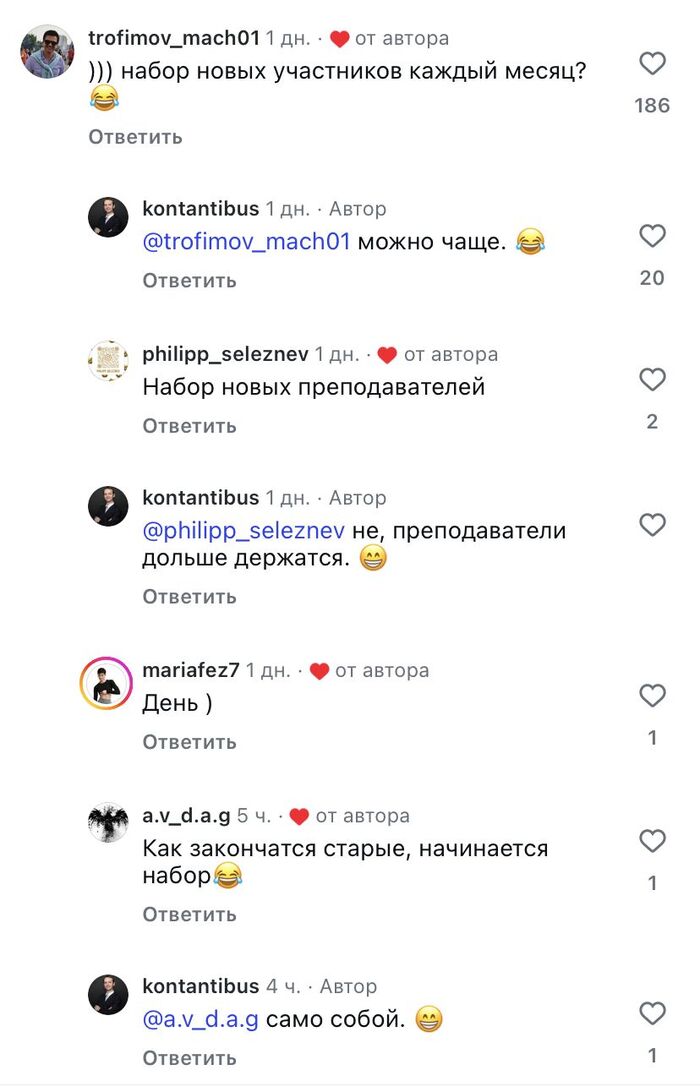Viewport: 700px width, 1092px height.
Task: Open mariafez7's profile picture
Action: pos(107,685)
